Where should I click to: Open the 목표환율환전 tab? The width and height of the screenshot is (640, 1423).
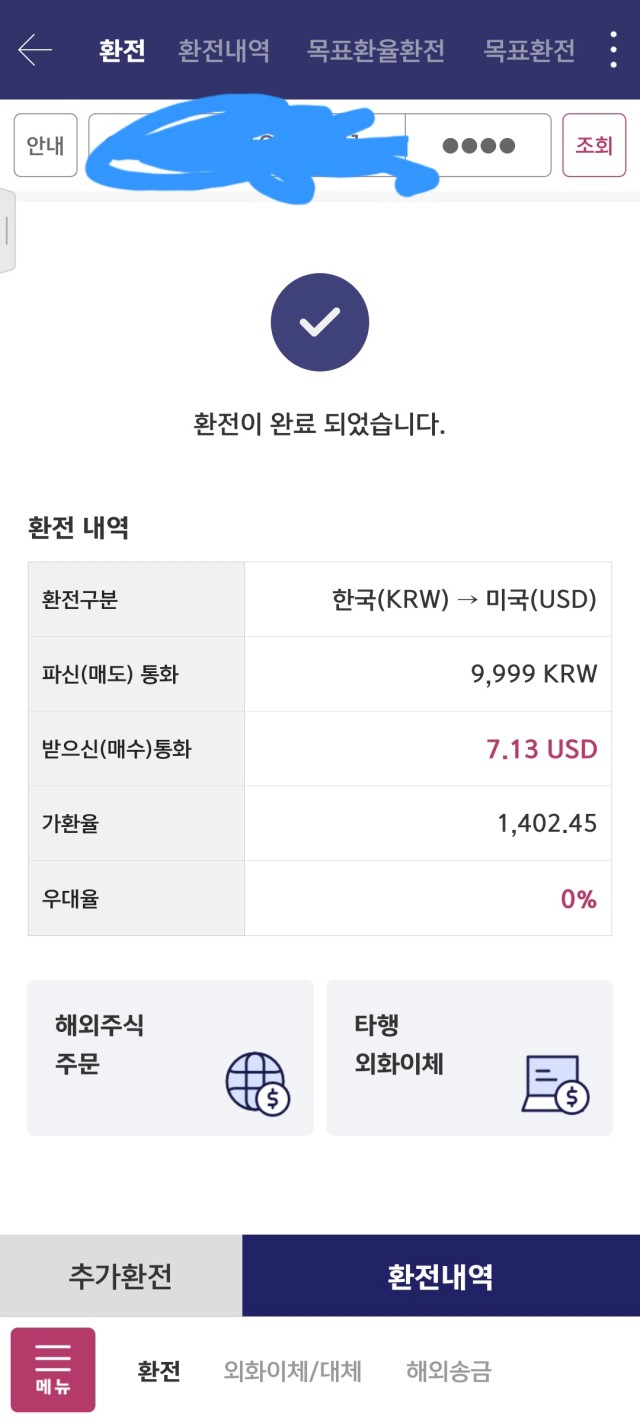pos(376,50)
